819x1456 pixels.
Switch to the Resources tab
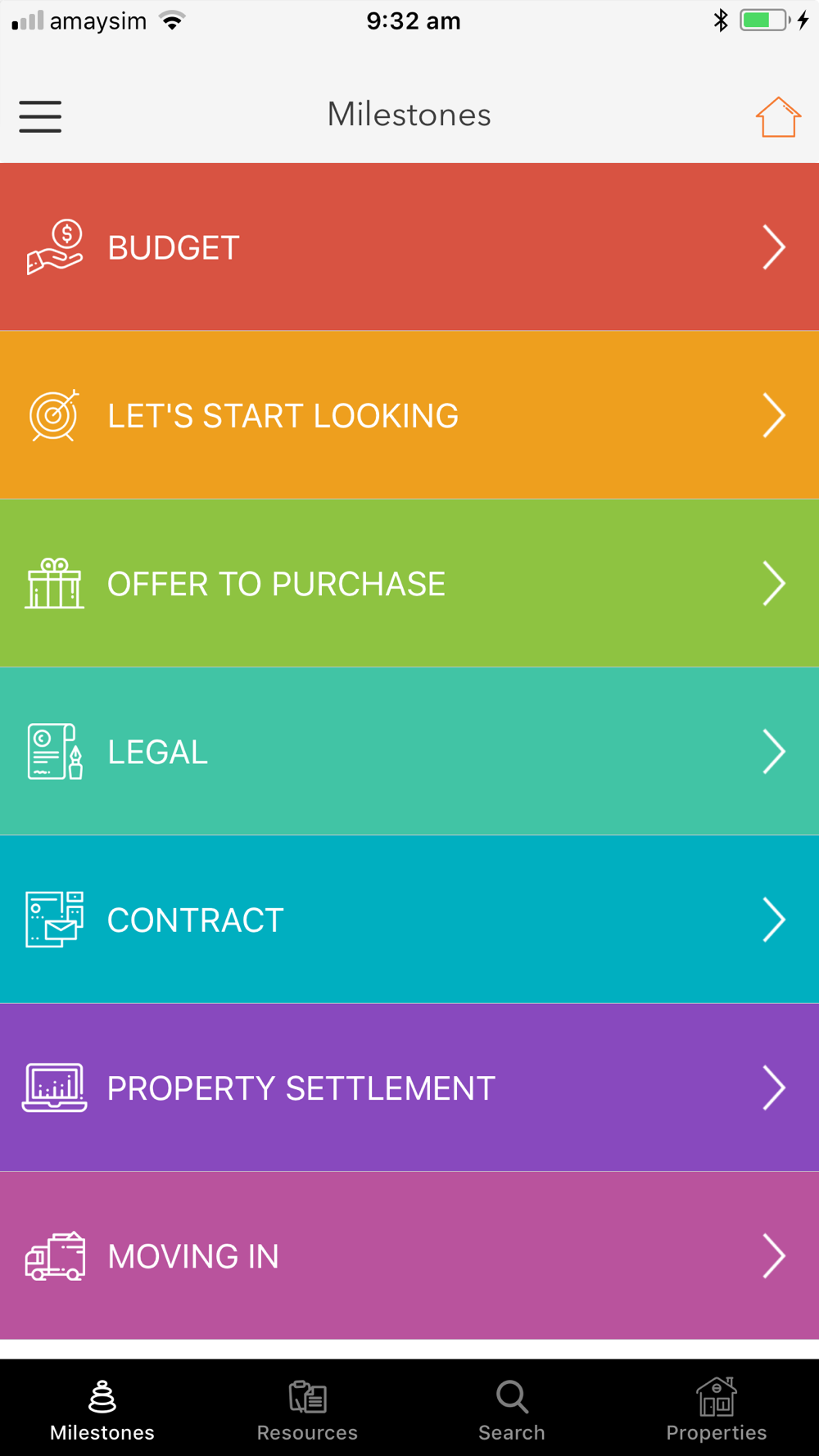(x=307, y=1409)
